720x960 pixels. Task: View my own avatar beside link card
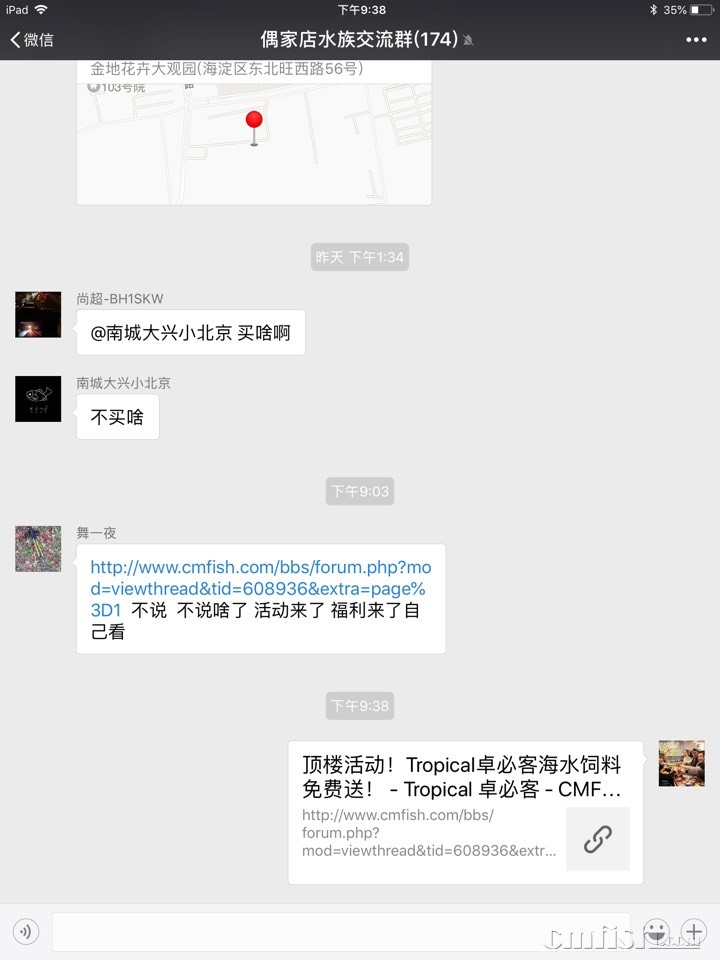[681, 763]
